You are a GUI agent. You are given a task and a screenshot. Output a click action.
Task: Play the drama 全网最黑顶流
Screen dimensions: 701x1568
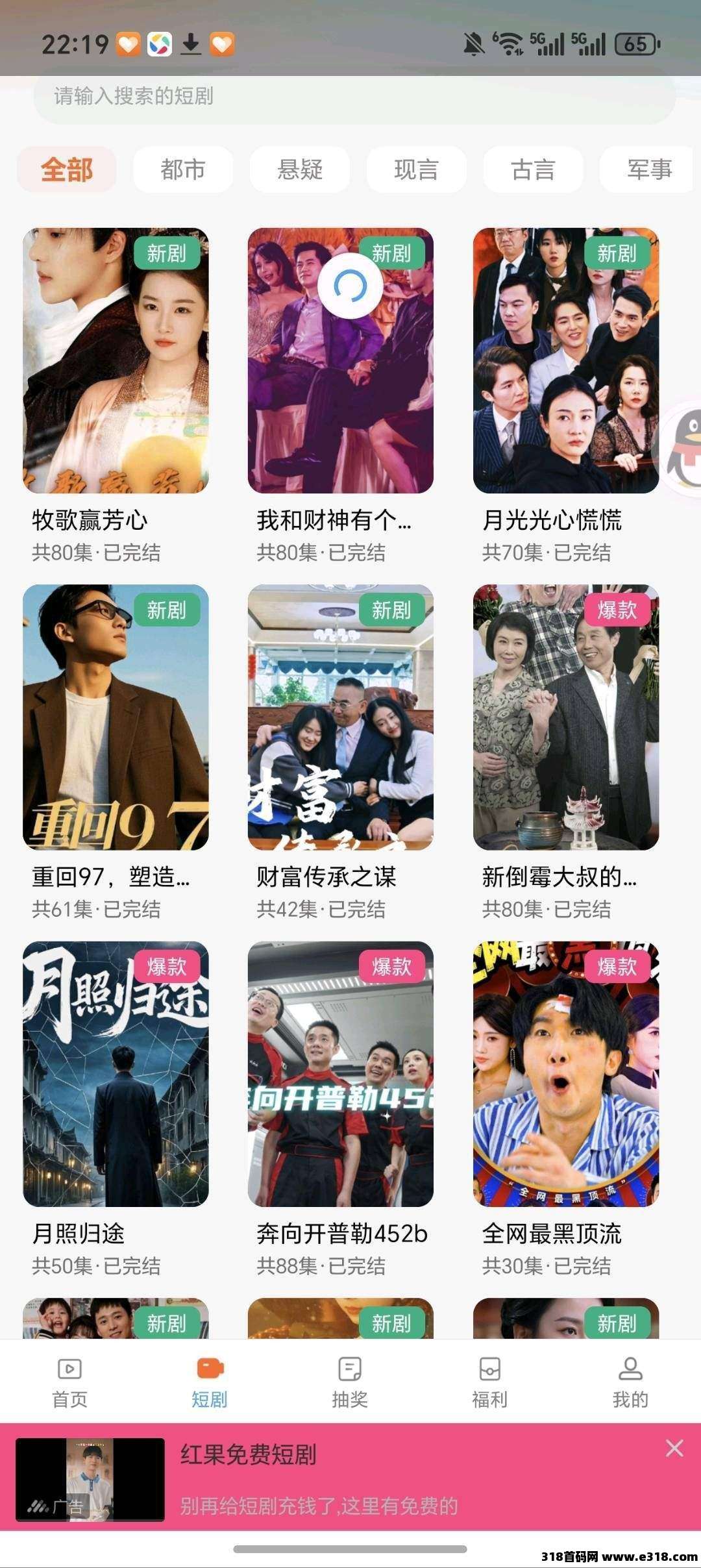[x=565, y=1074]
